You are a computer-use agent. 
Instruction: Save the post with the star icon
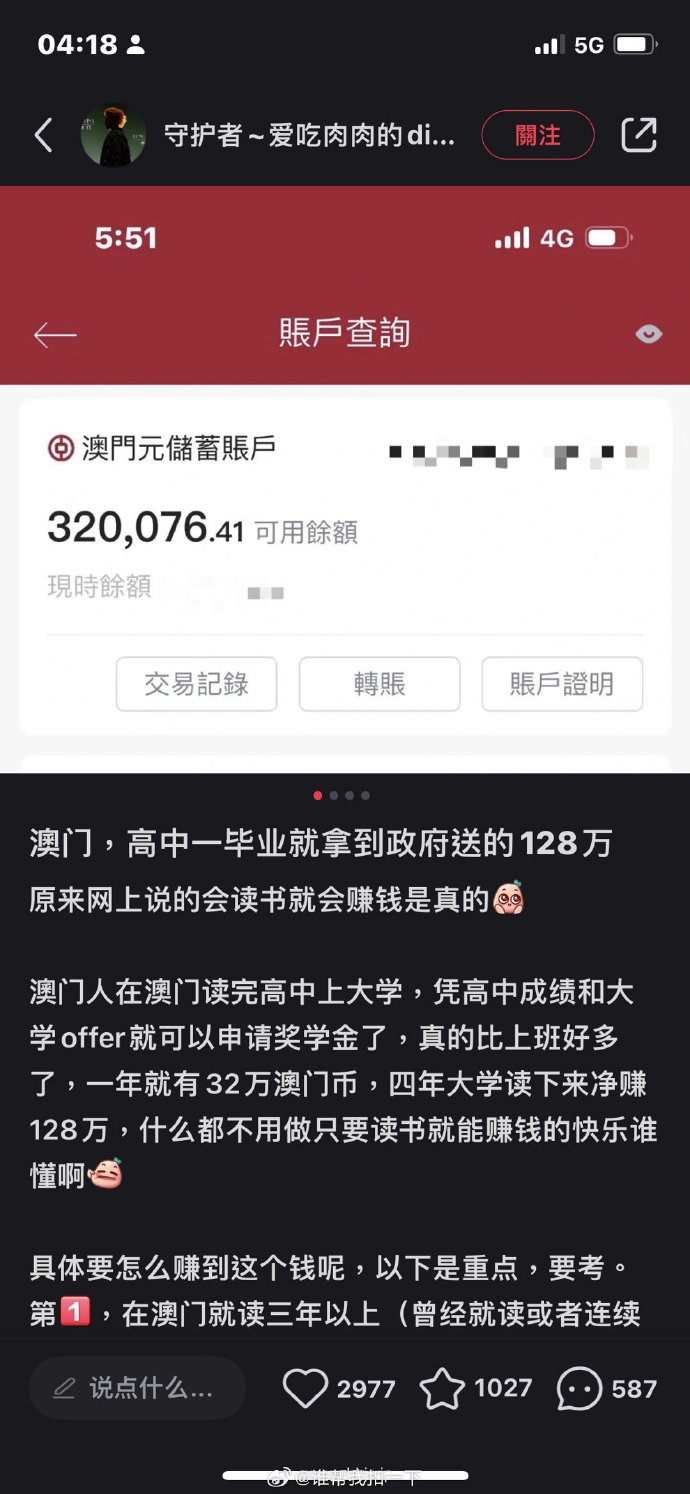[x=442, y=1388]
